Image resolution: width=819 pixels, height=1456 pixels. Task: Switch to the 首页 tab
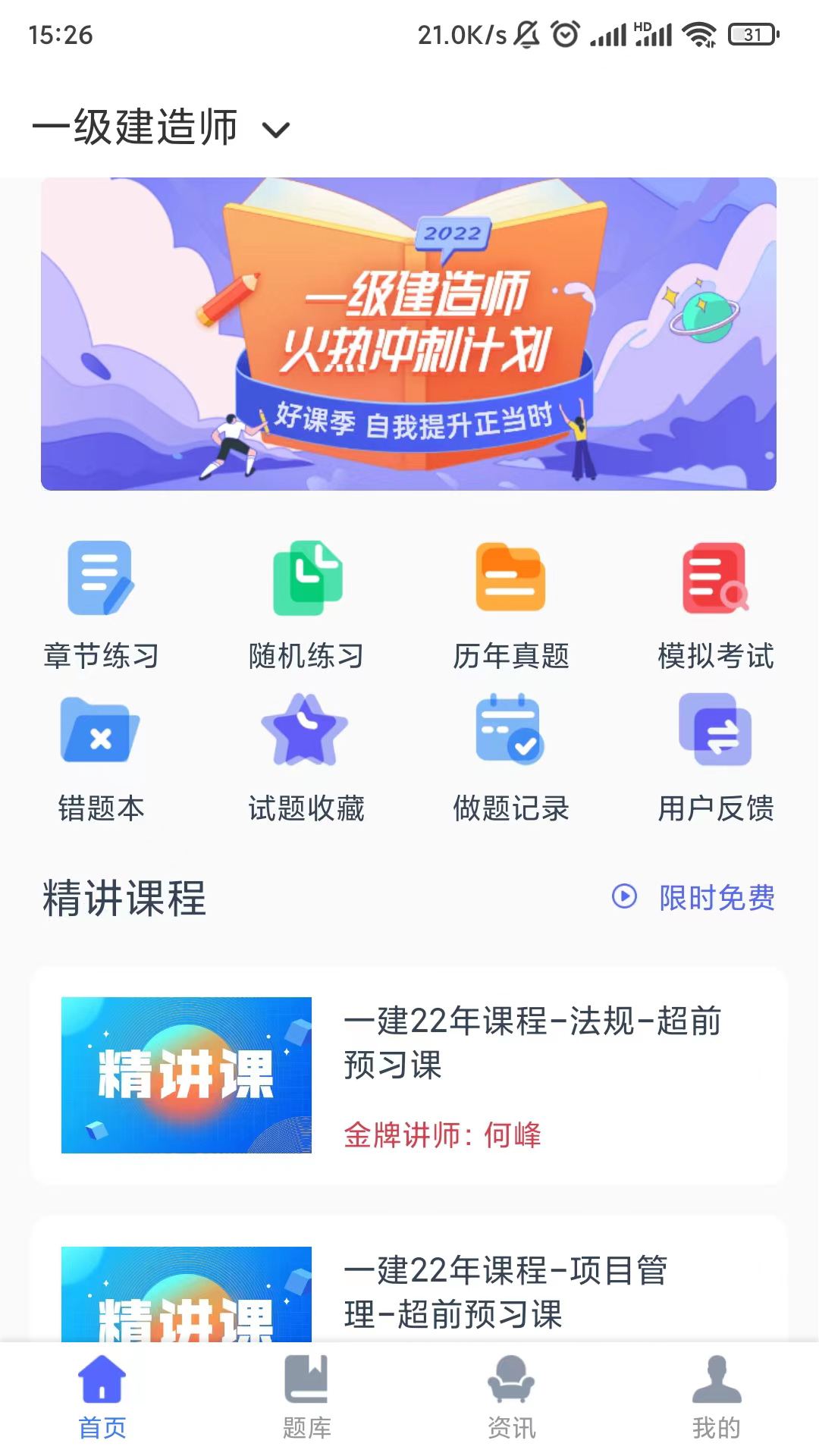(102, 1398)
